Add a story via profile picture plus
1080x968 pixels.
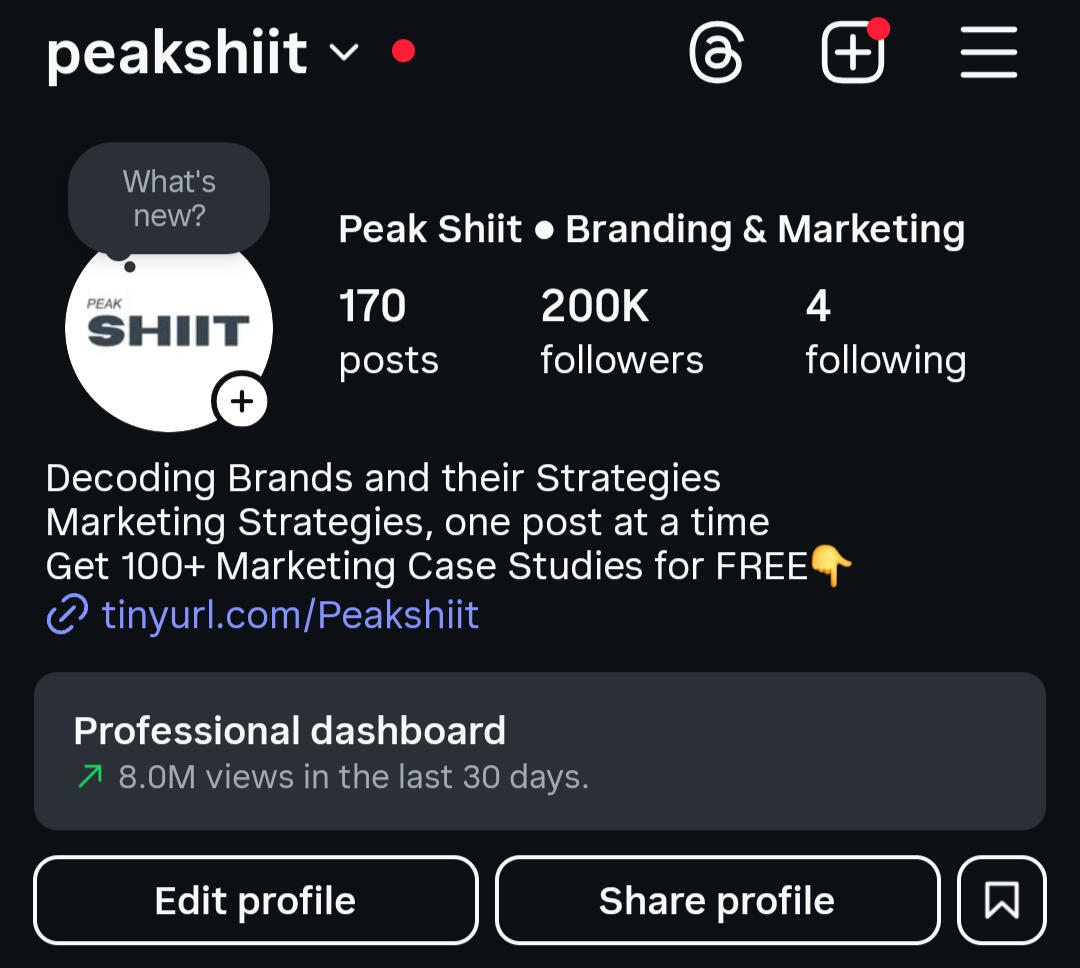241,402
